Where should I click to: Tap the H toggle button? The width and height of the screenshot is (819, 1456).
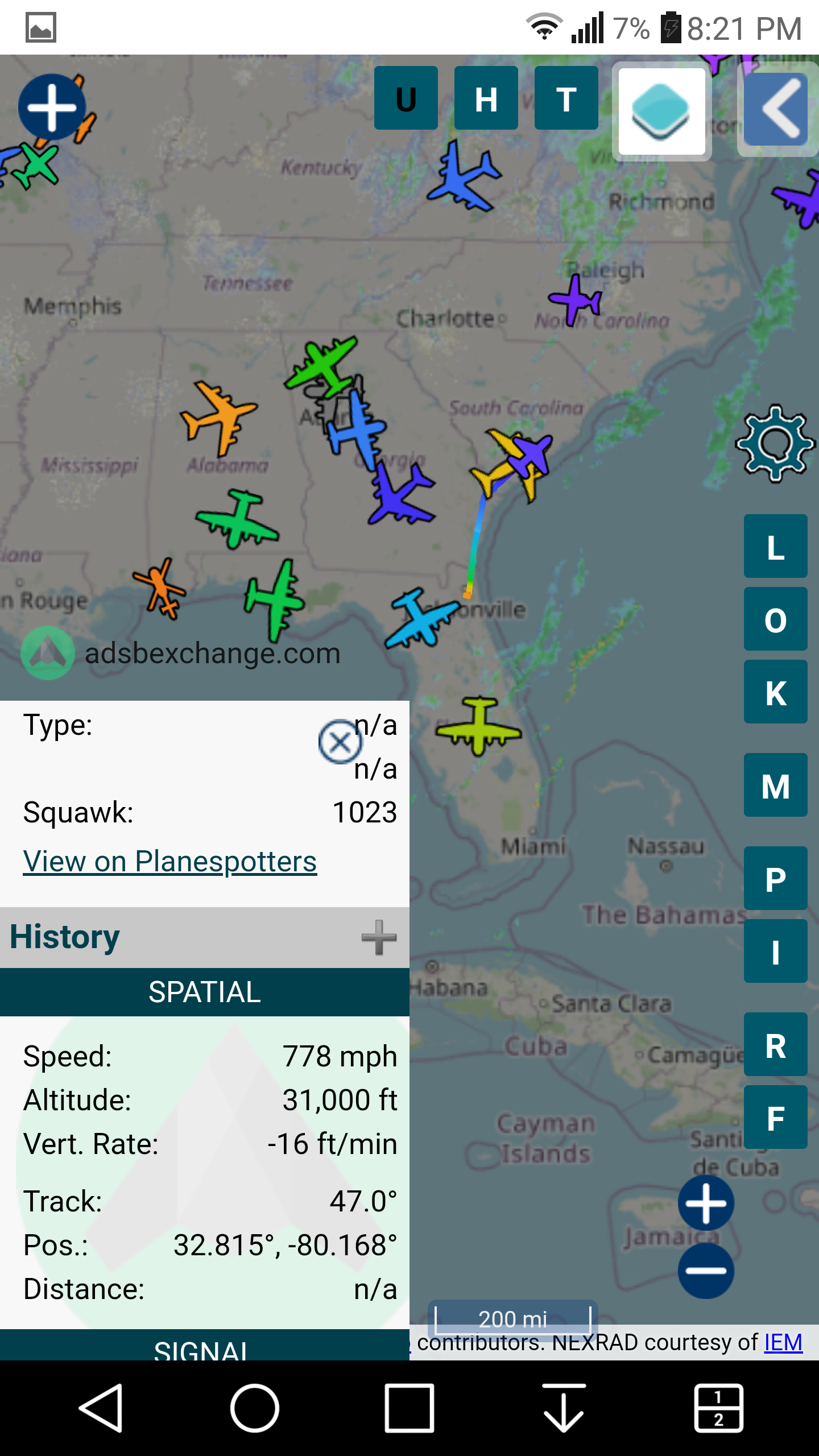point(486,98)
